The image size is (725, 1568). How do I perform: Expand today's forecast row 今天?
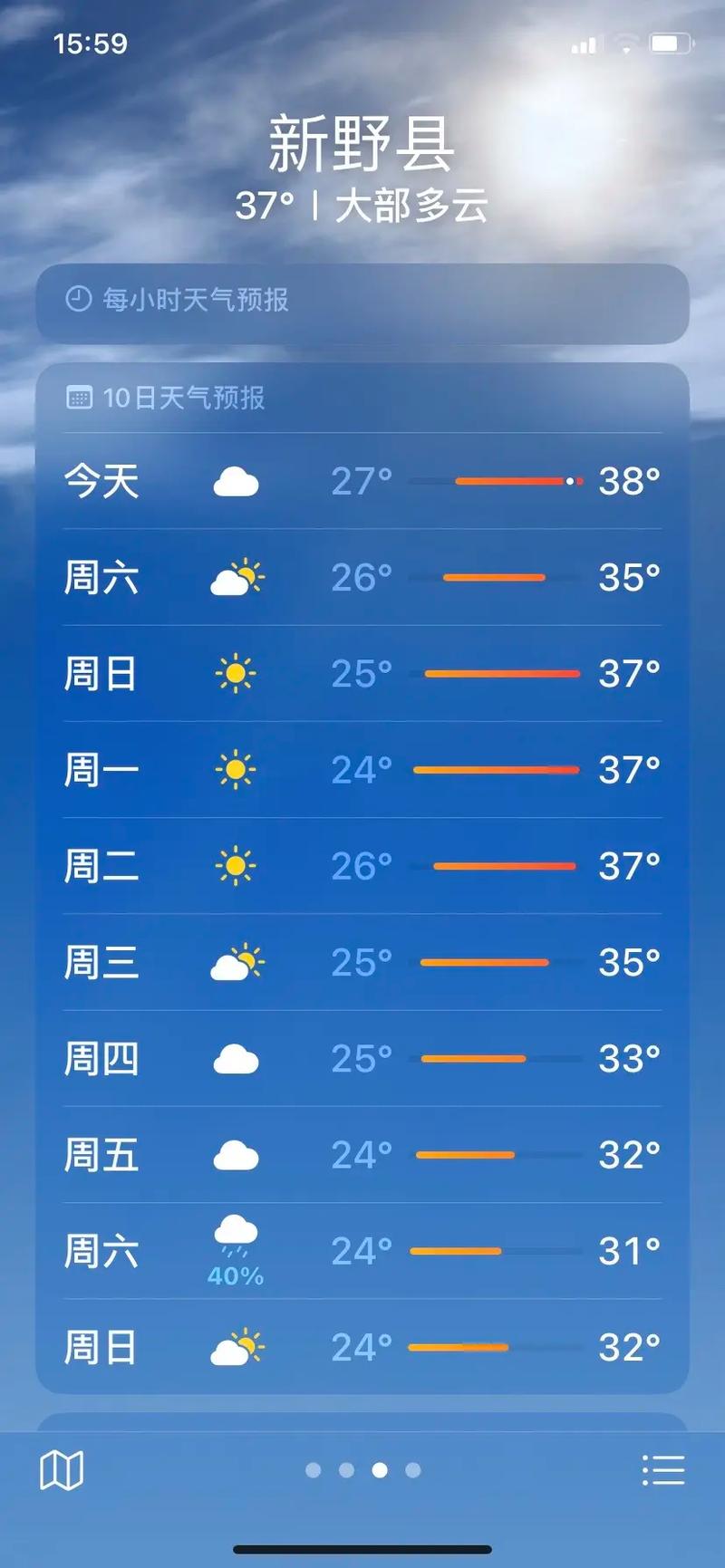tap(362, 481)
